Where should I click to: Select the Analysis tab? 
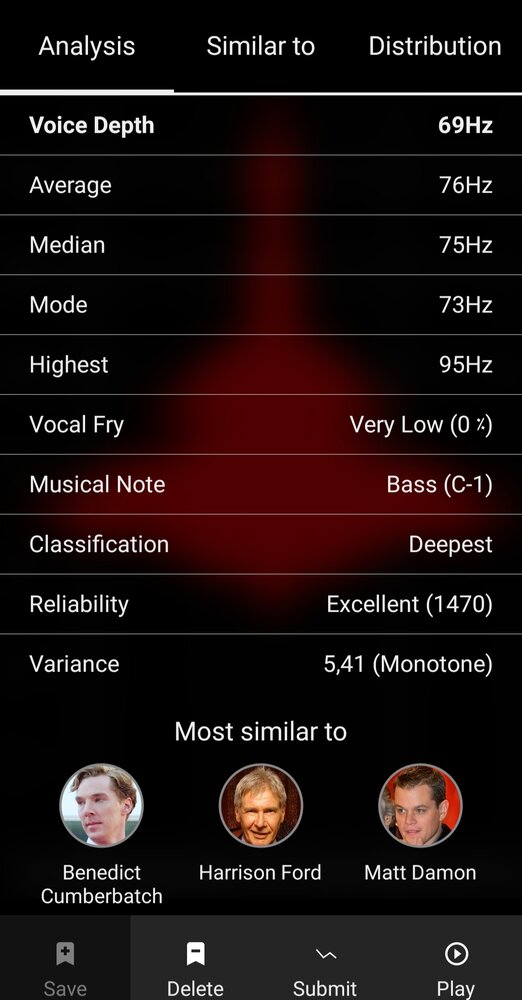pyautogui.click(x=87, y=46)
